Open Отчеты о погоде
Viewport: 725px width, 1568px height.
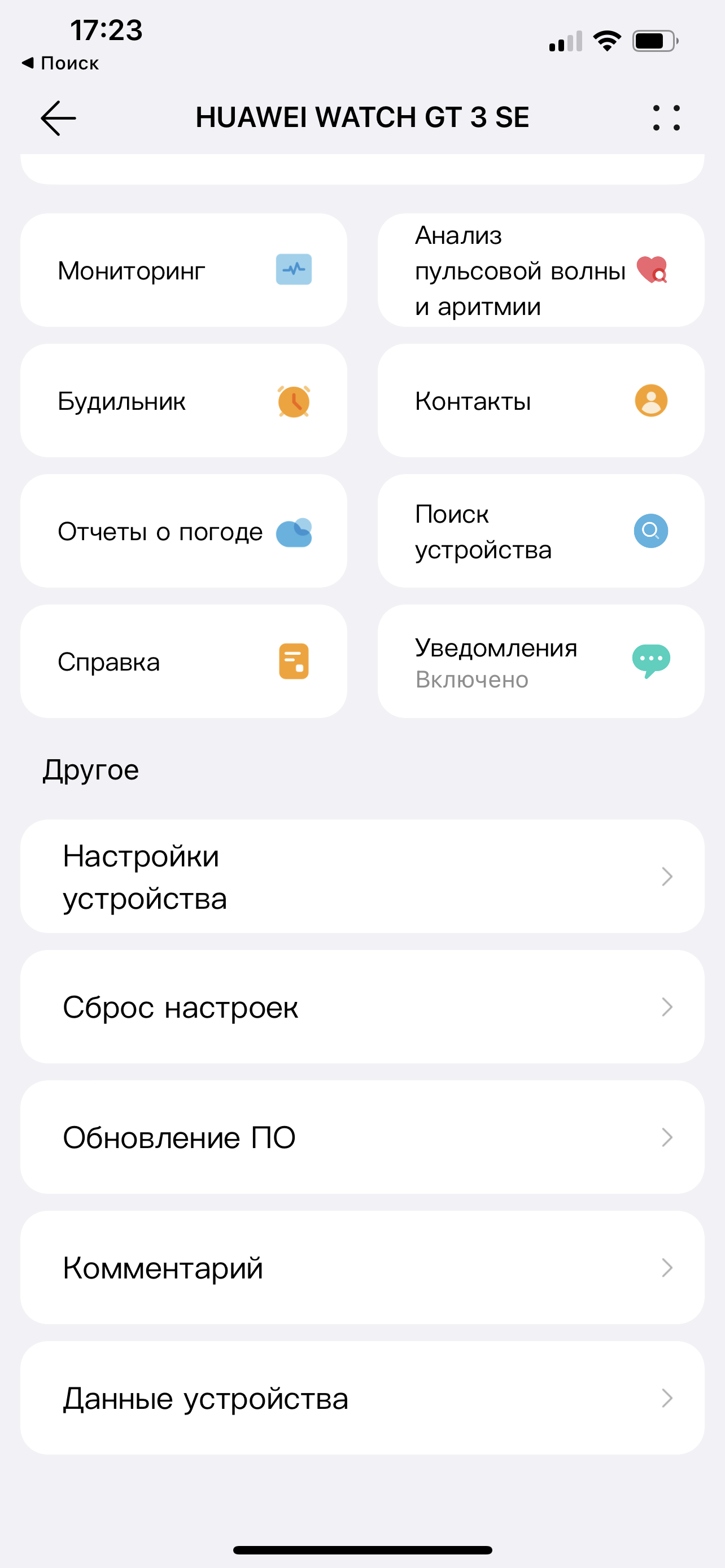pos(184,531)
